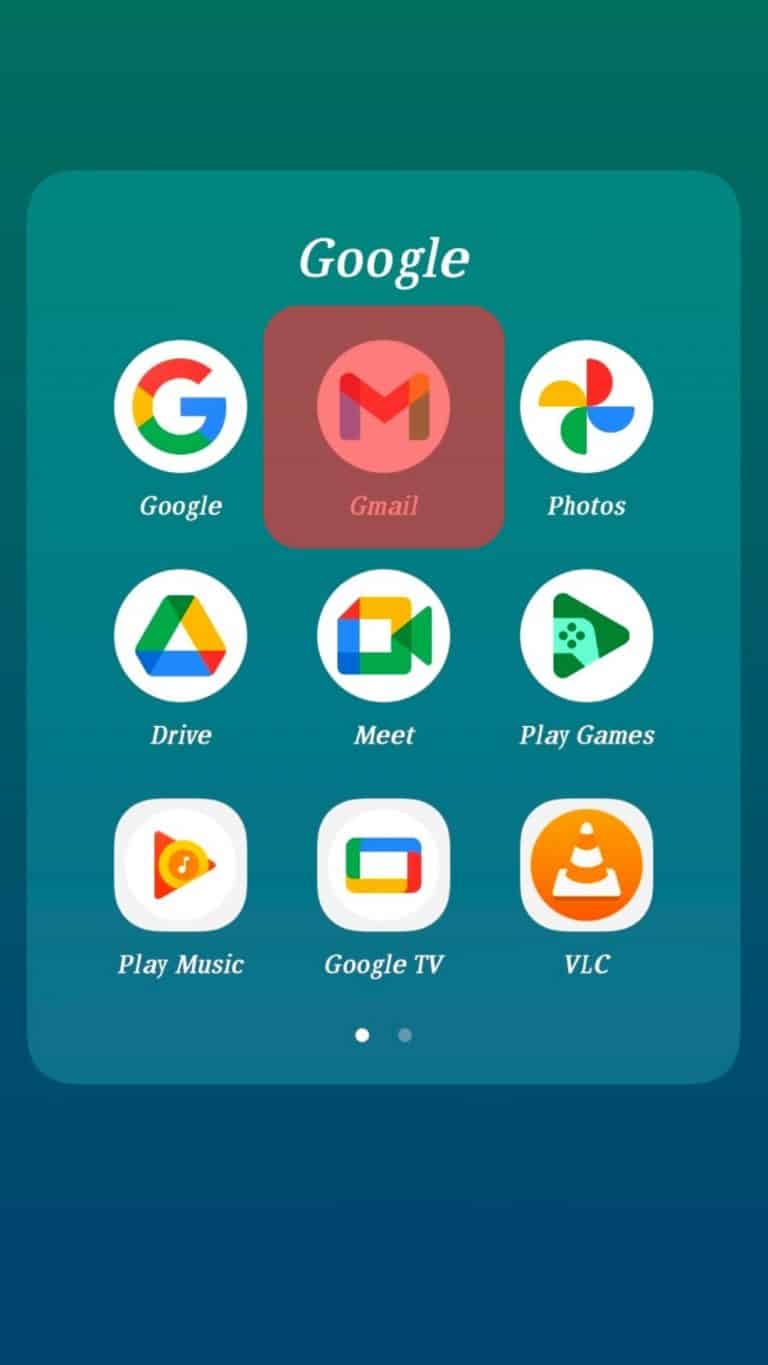Launch Play Music
This screenshot has height=1365, width=768.
pyautogui.click(x=181, y=863)
